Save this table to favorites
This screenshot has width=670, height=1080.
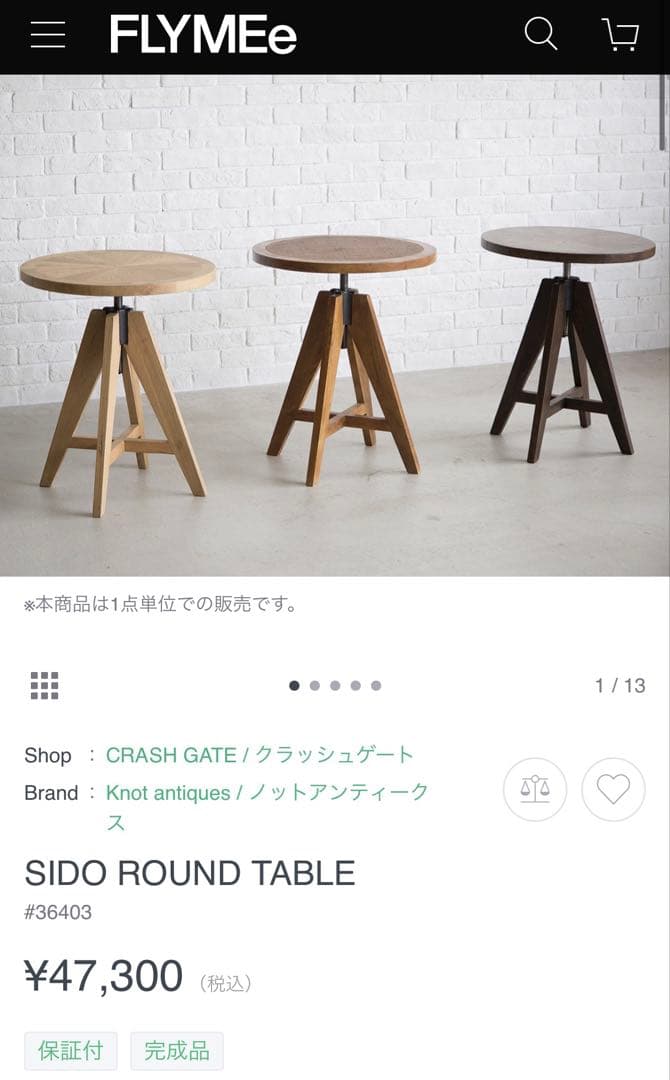coord(613,790)
